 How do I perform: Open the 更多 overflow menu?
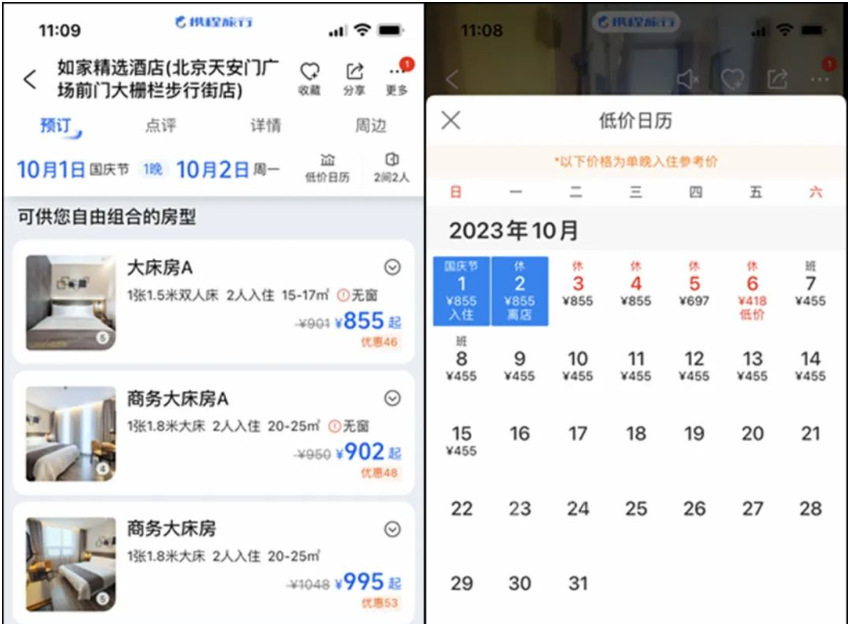(x=397, y=76)
